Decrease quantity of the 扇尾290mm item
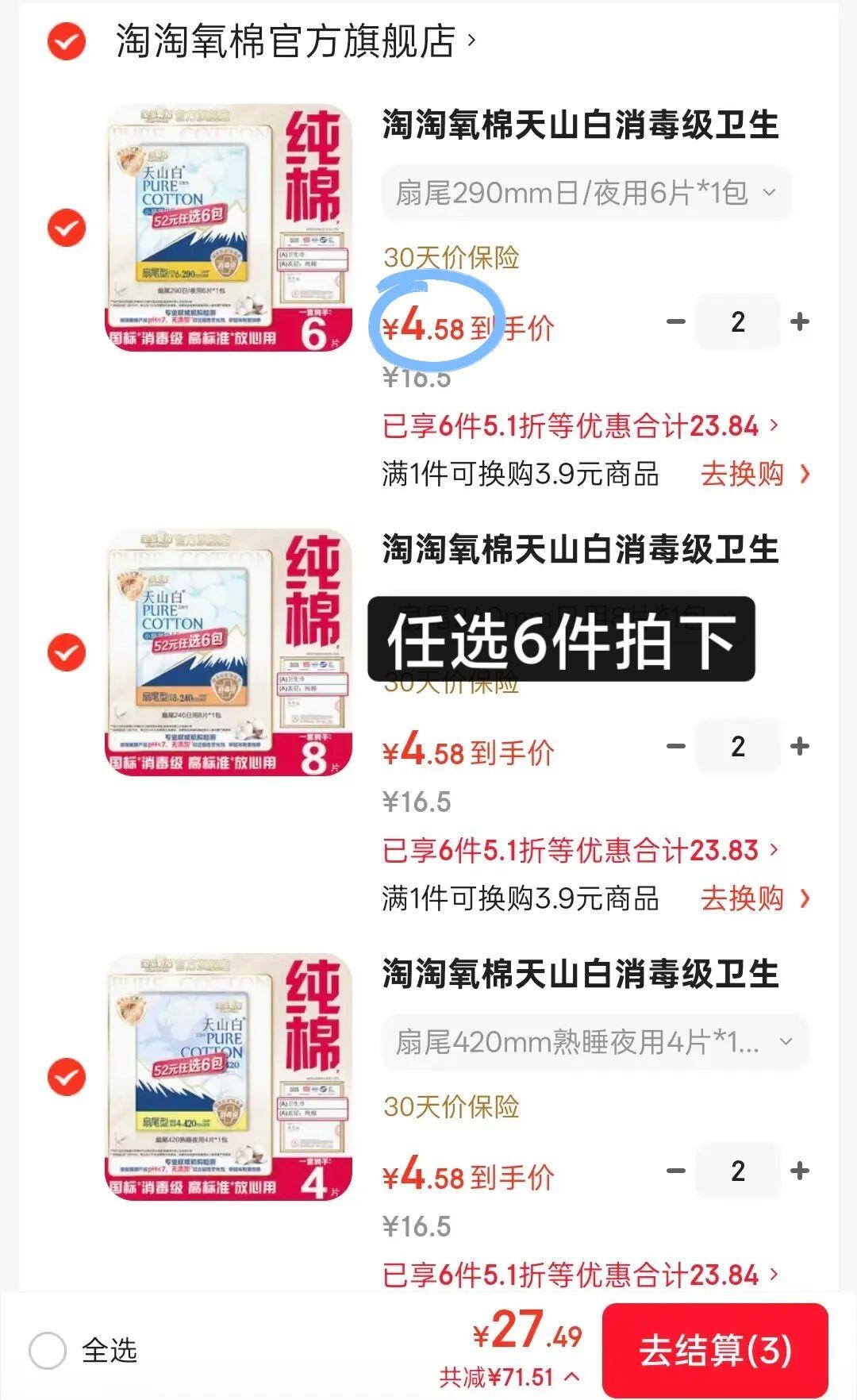The width and height of the screenshot is (857, 1400). pyautogui.click(x=675, y=321)
